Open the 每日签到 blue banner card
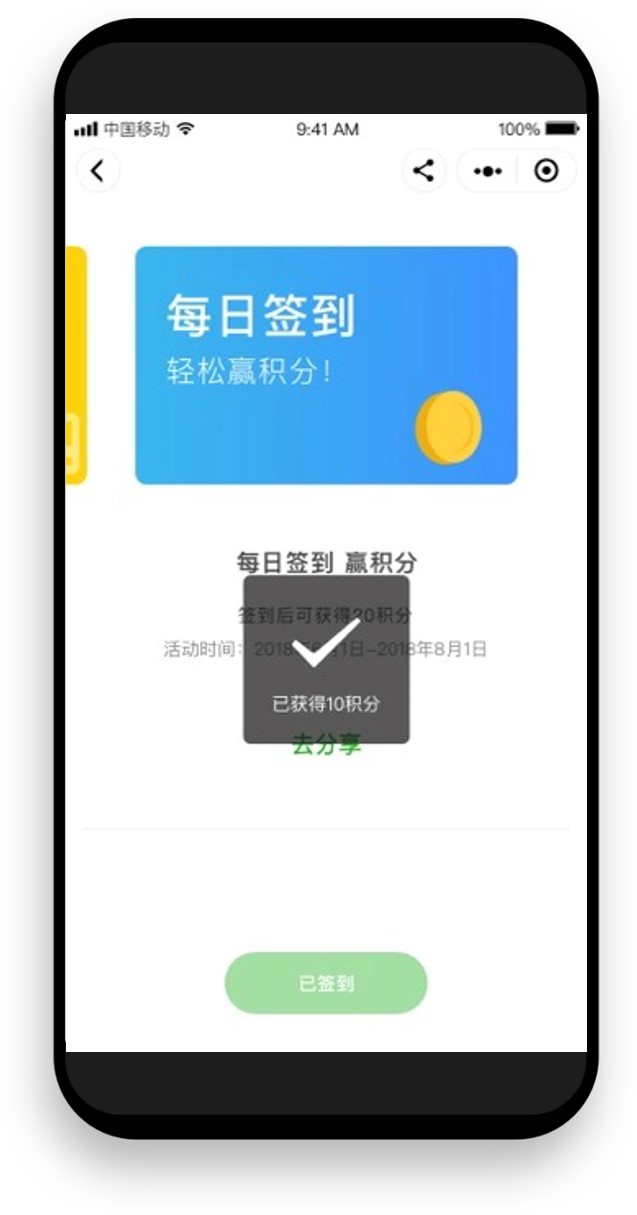The width and height of the screenshot is (637, 1215). point(326,365)
